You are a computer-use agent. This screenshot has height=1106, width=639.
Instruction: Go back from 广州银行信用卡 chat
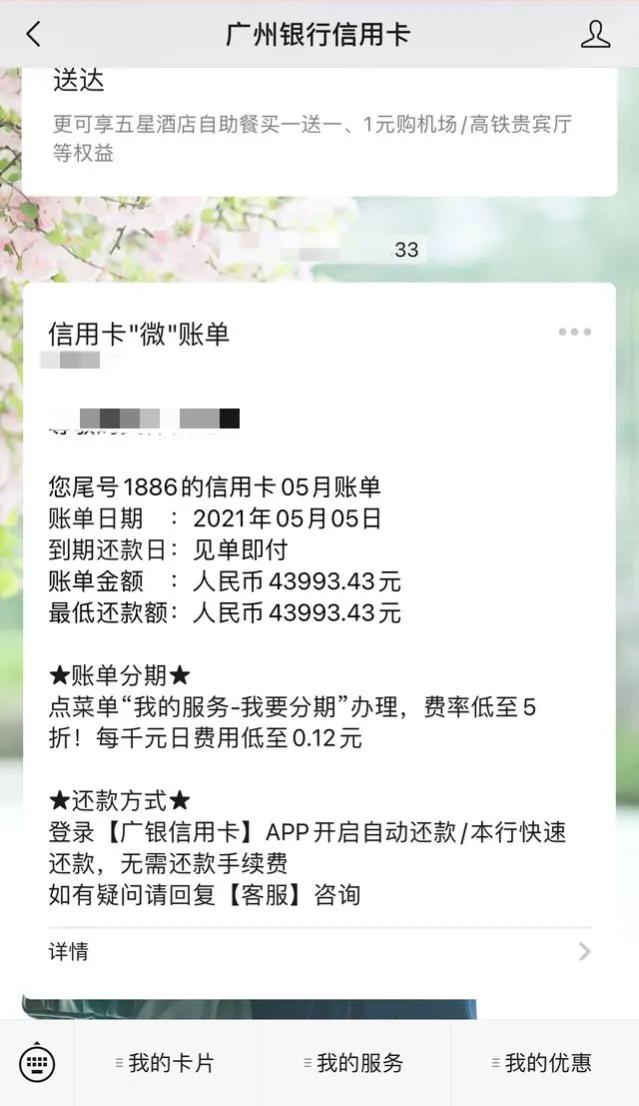pos(33,34)
